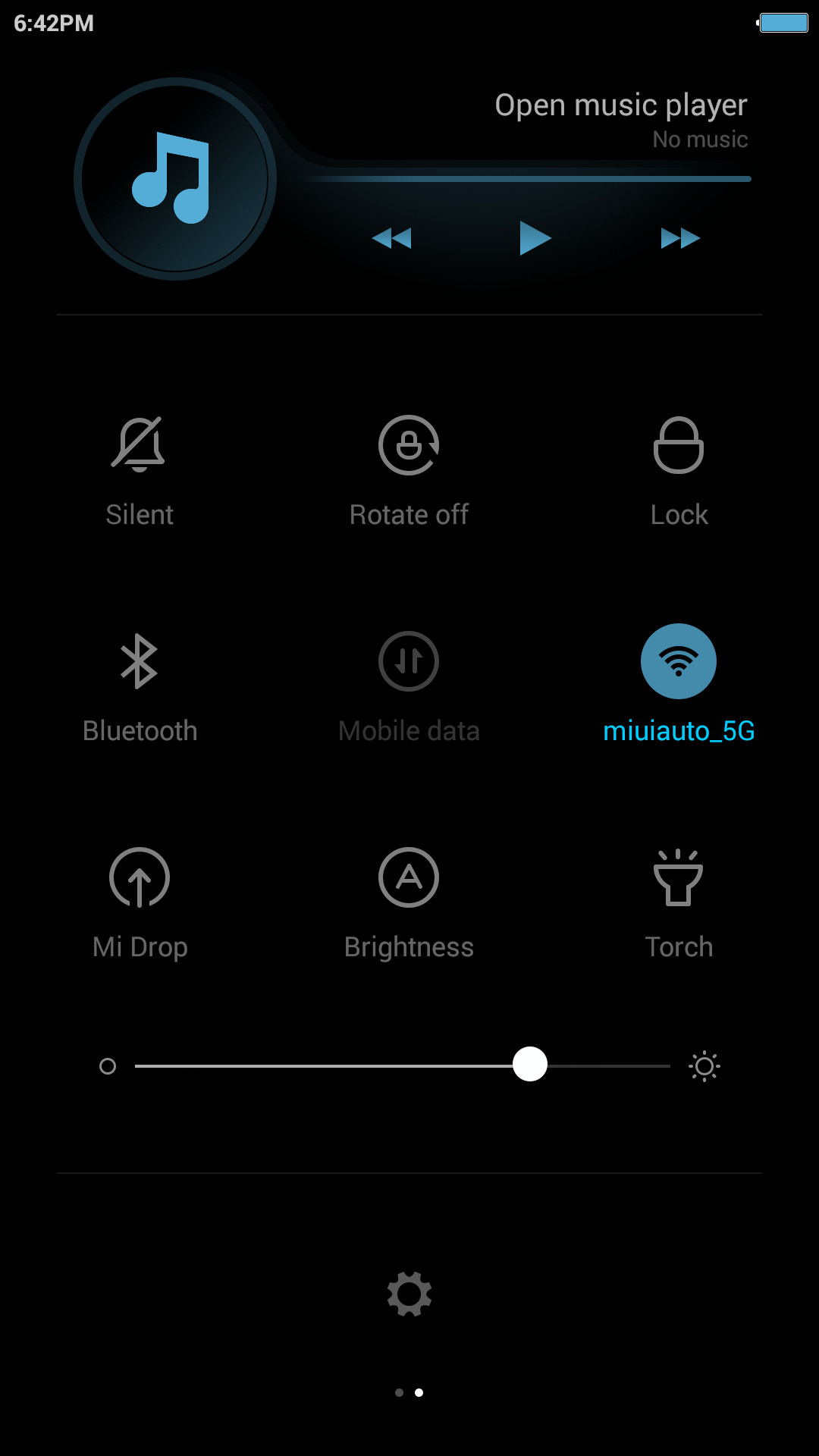Toggle auto Brightness

pyautogui.click(x=409, y=904)
